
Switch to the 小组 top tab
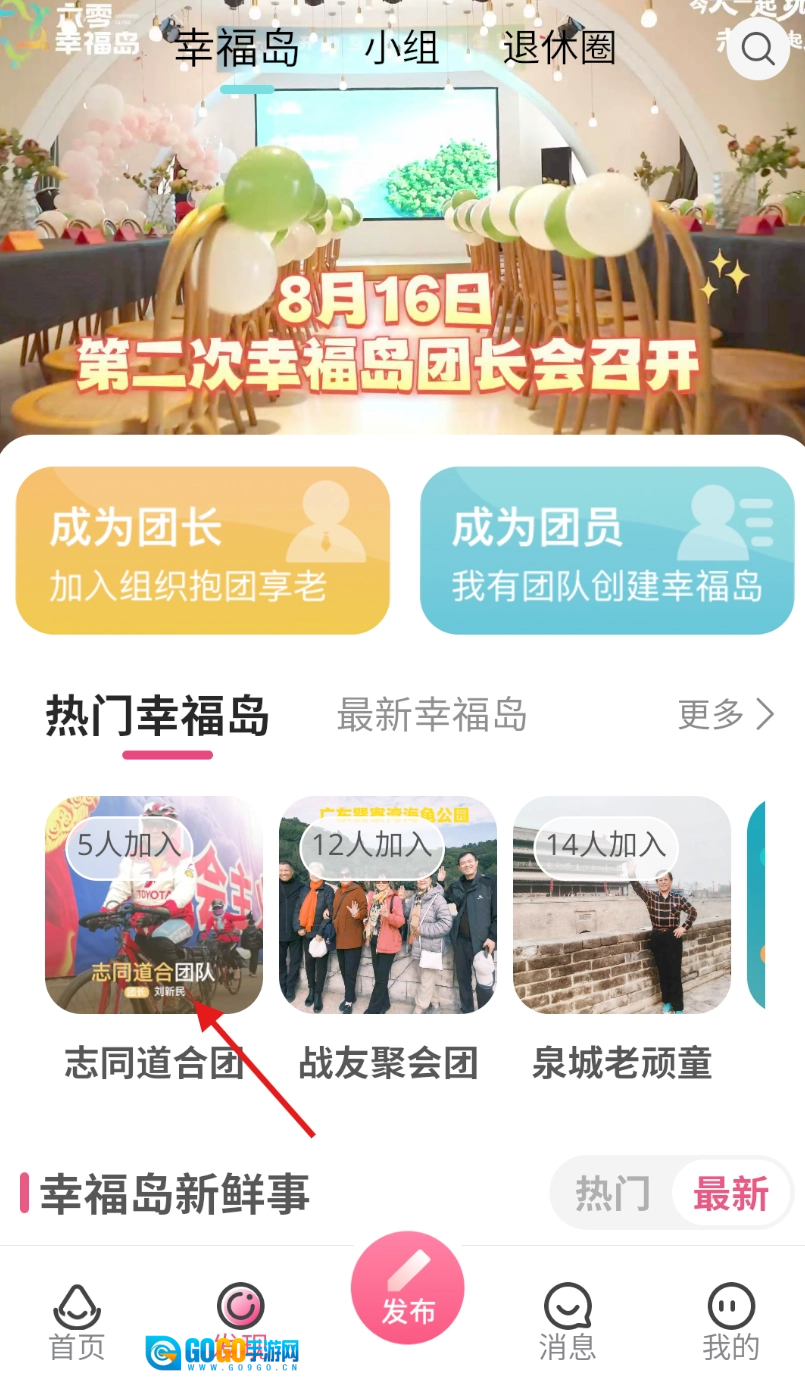pyautogui.click(x=401, y=48)
